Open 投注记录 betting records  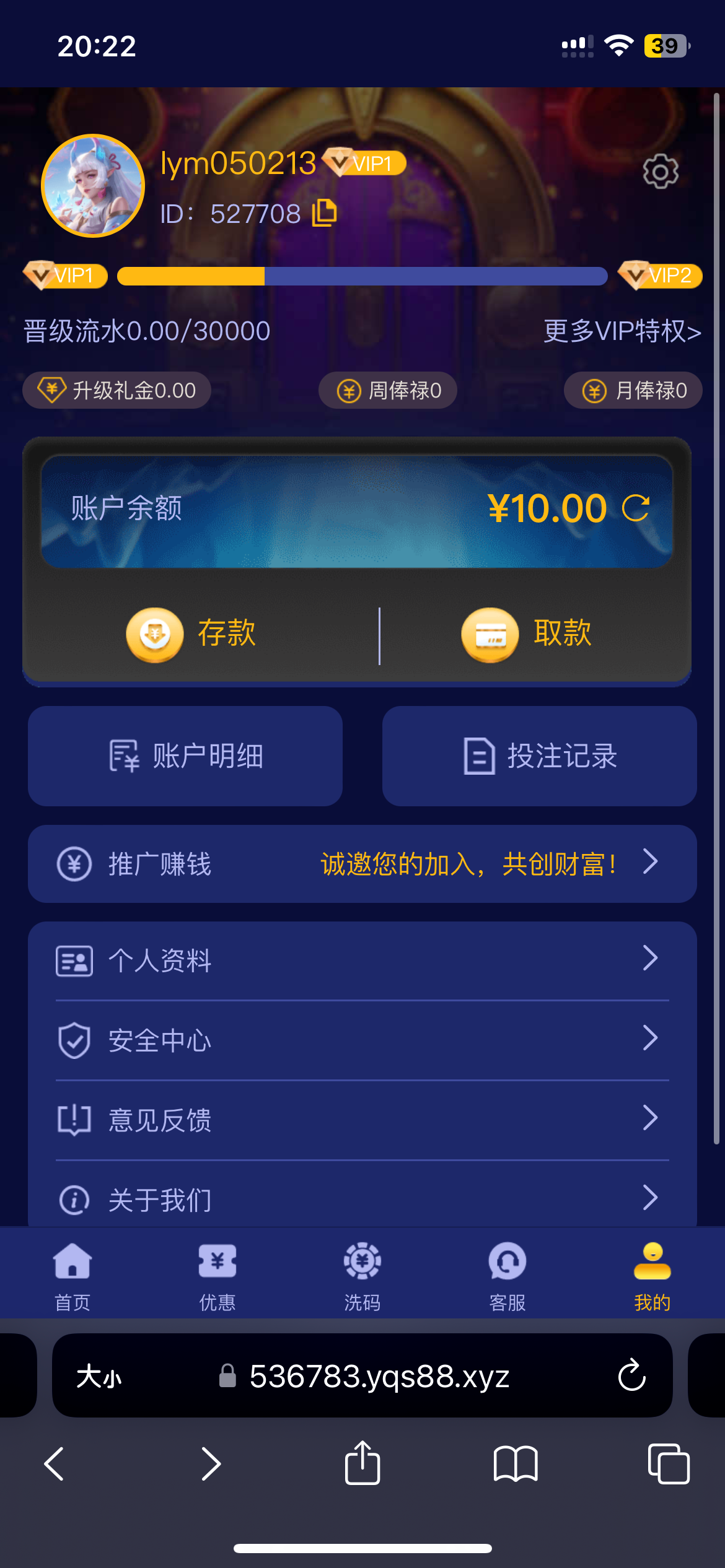point(540,756)
